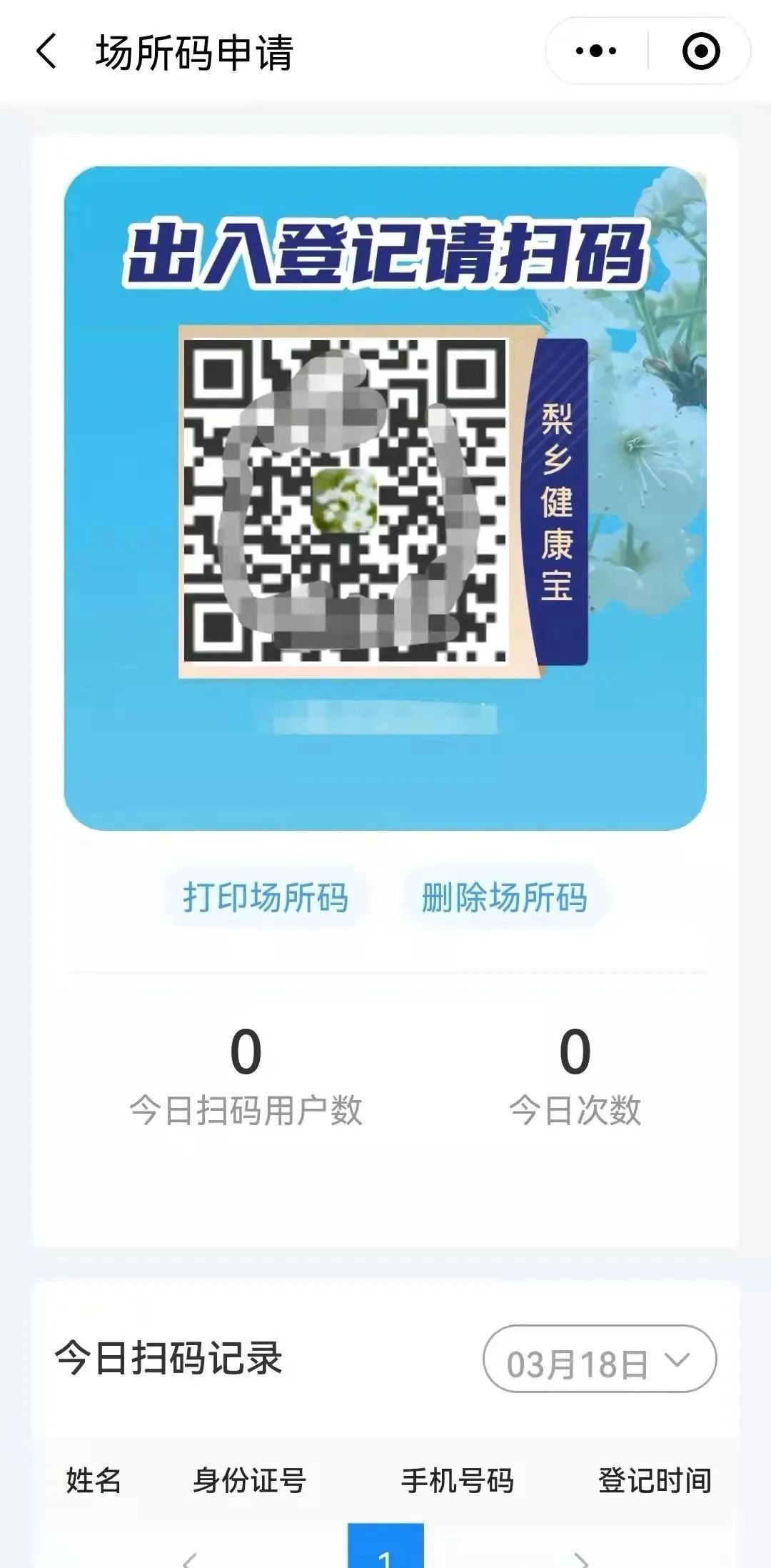The width and height of the screenshot is (771, 1568).
Task: Open the mini program more options menu
Action: pos(596,51)
